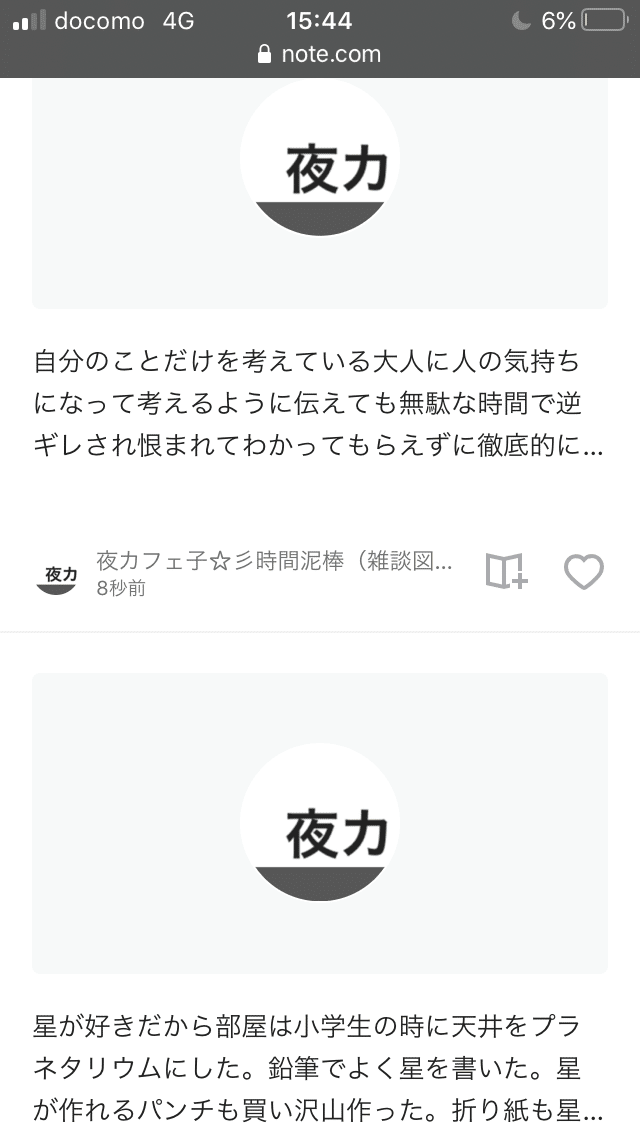The width and height of the screenshot is (640, 1136).
Task: Tap the note.com address bar
Action: [x=320, y=54]
